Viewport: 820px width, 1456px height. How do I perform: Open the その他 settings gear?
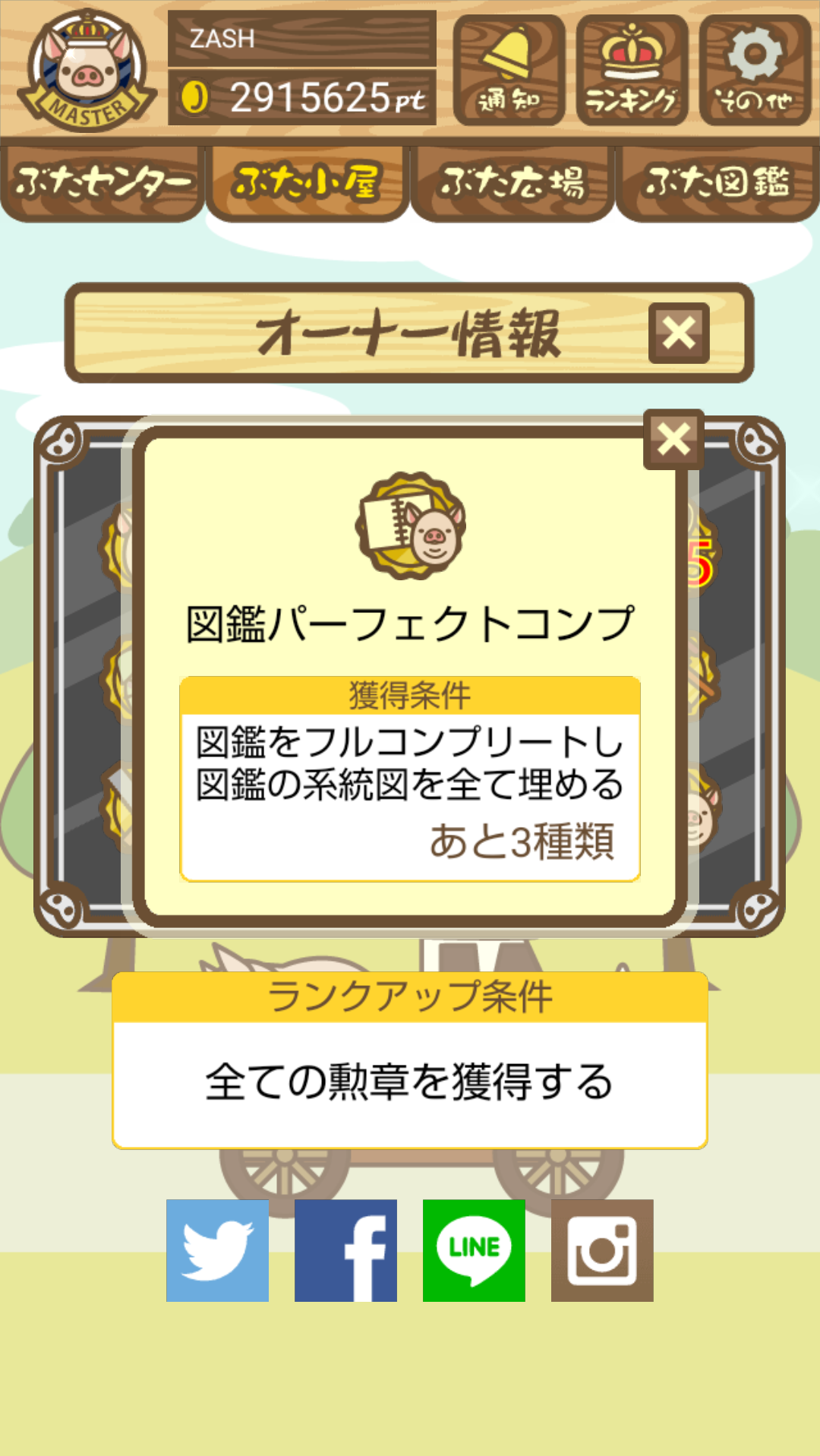pyautogui.click(x=755, y=70)
